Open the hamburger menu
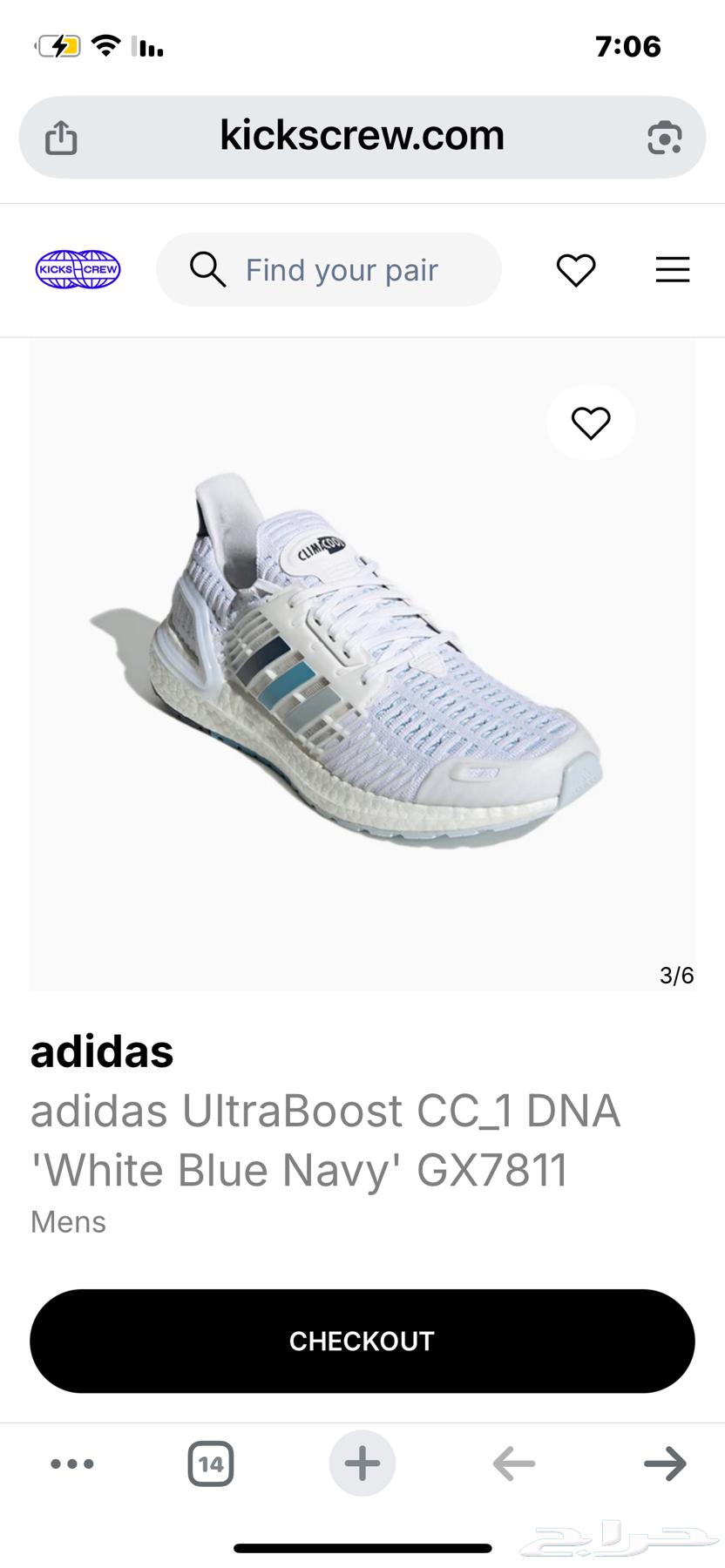725x1568 pixels. [x=672, y=270]
